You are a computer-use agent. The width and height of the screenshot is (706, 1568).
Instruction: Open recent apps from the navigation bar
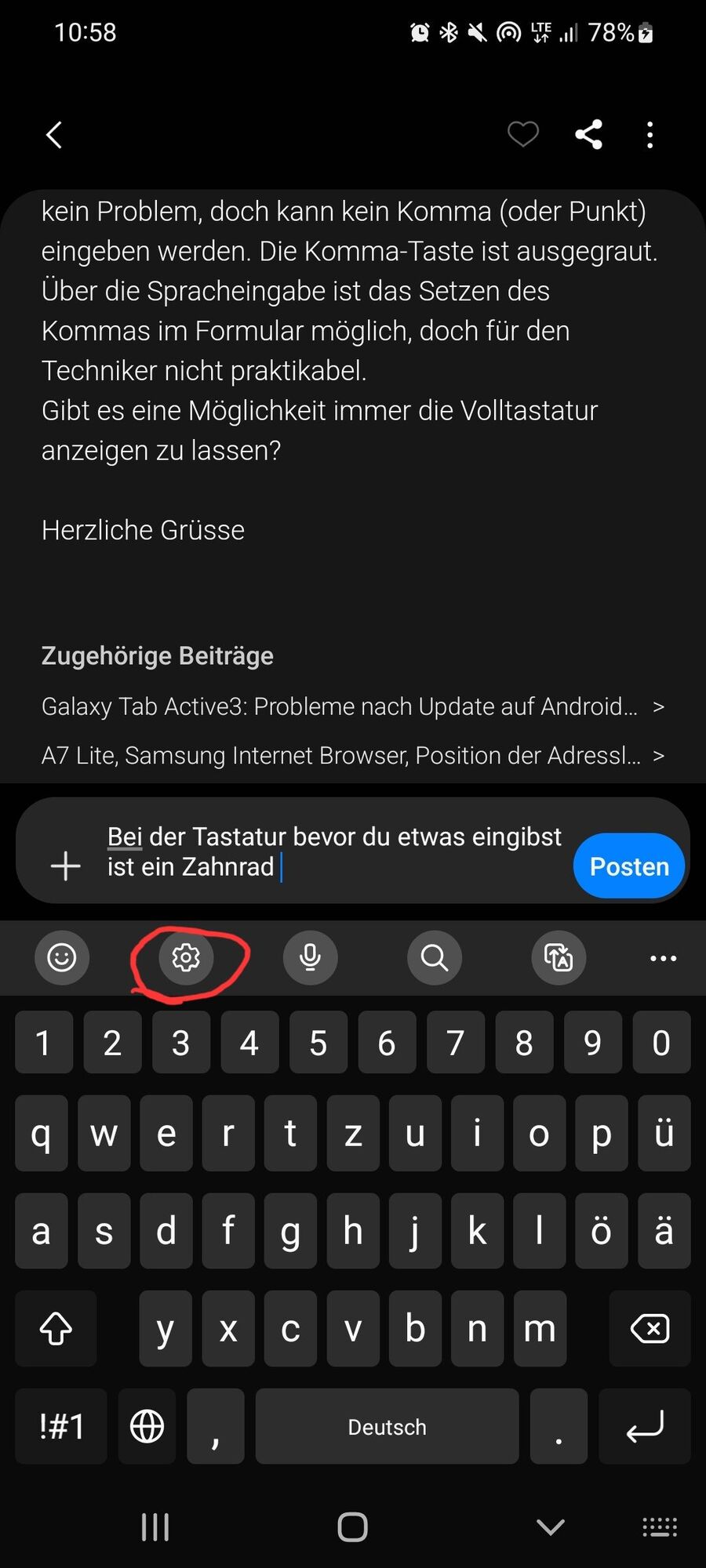(155, 1526)
